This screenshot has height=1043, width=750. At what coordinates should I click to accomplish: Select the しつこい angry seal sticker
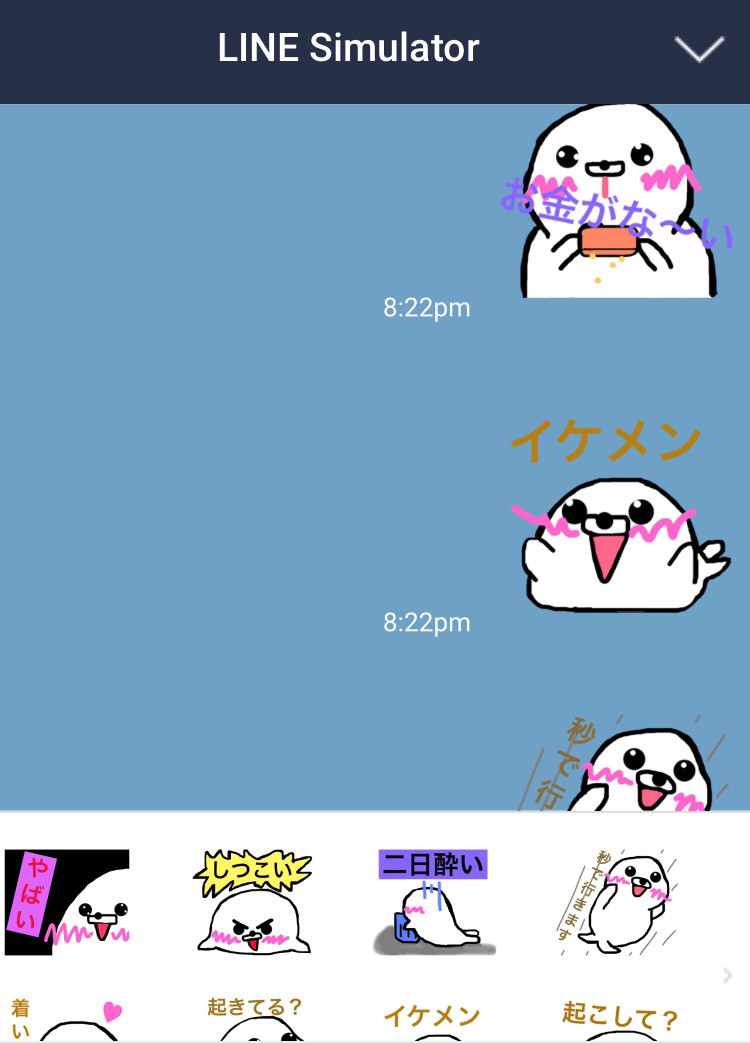[x=254, y=902]
